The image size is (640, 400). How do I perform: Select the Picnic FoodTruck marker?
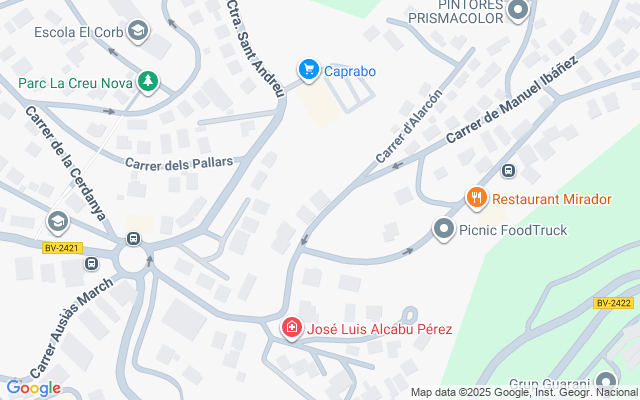443,230
